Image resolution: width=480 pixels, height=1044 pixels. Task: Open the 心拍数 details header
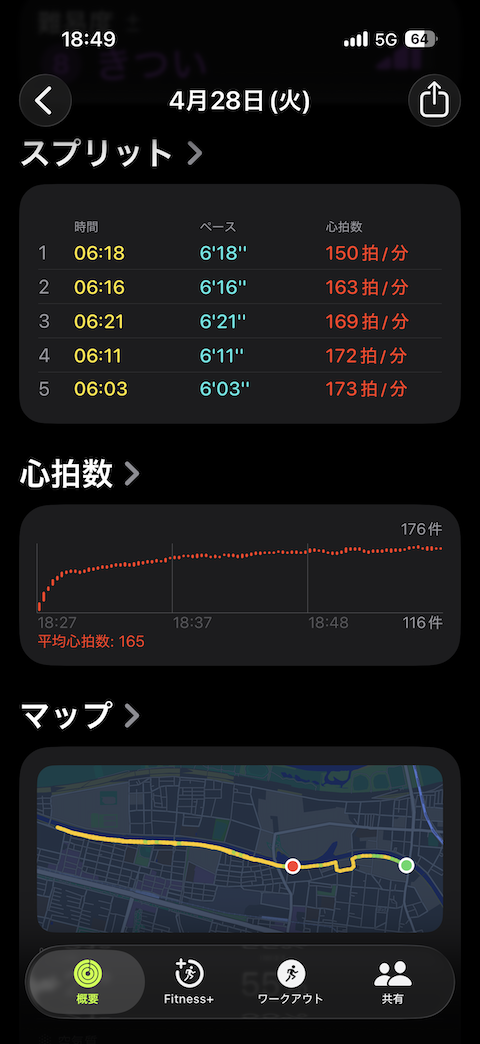click(x=80, y=474)
